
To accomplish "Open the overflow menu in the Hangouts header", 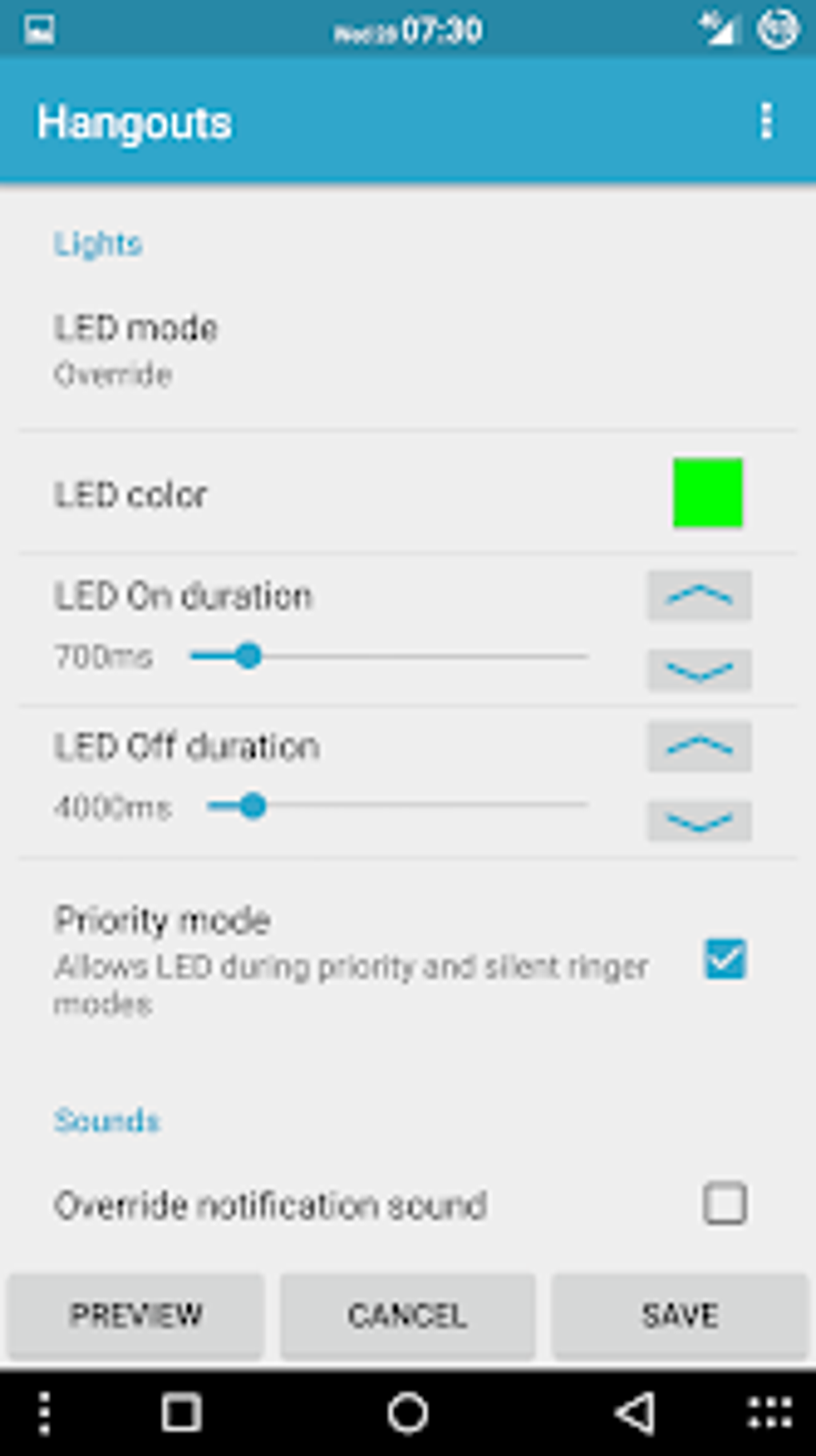I will point(767,120).
